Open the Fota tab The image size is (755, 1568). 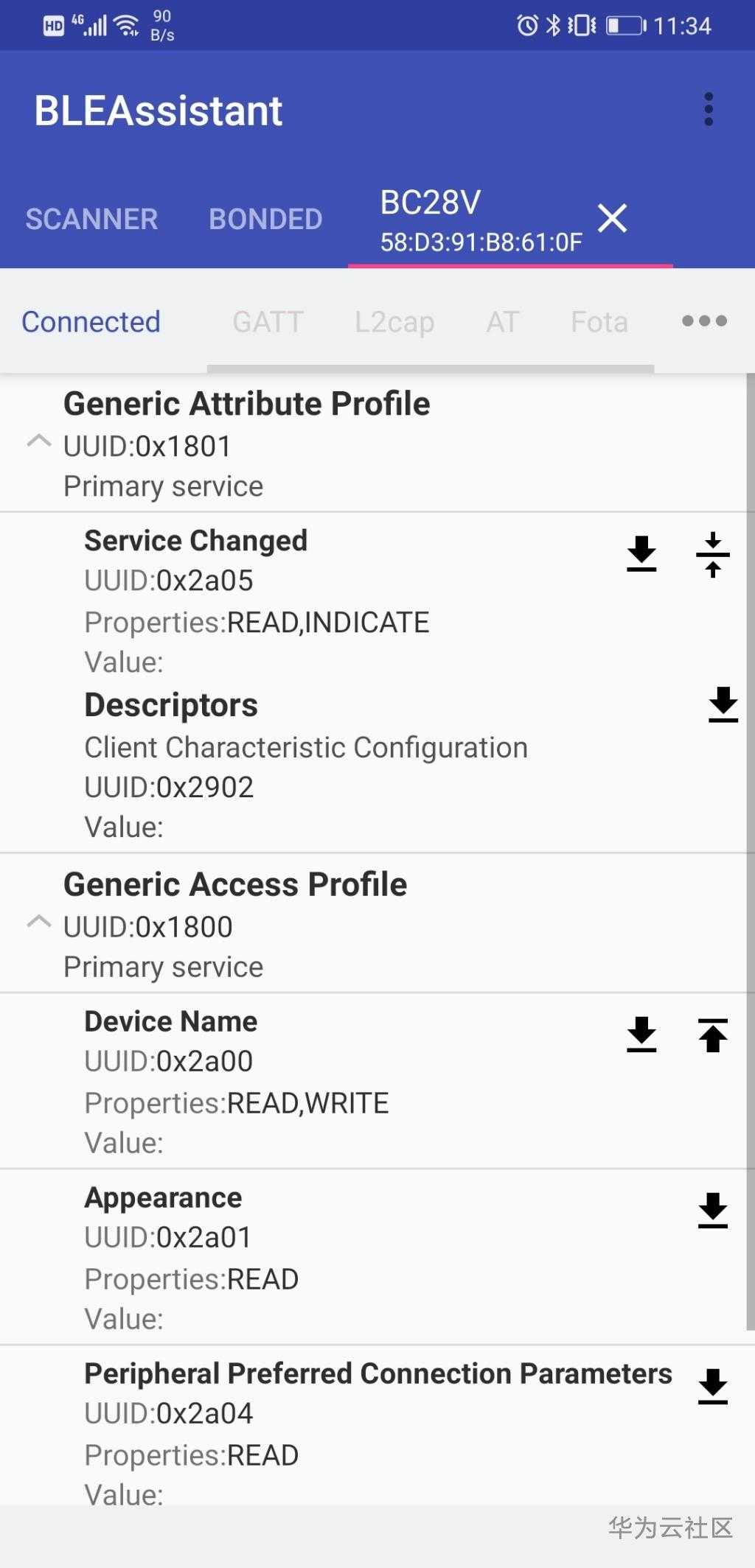(x=599, y=322)
